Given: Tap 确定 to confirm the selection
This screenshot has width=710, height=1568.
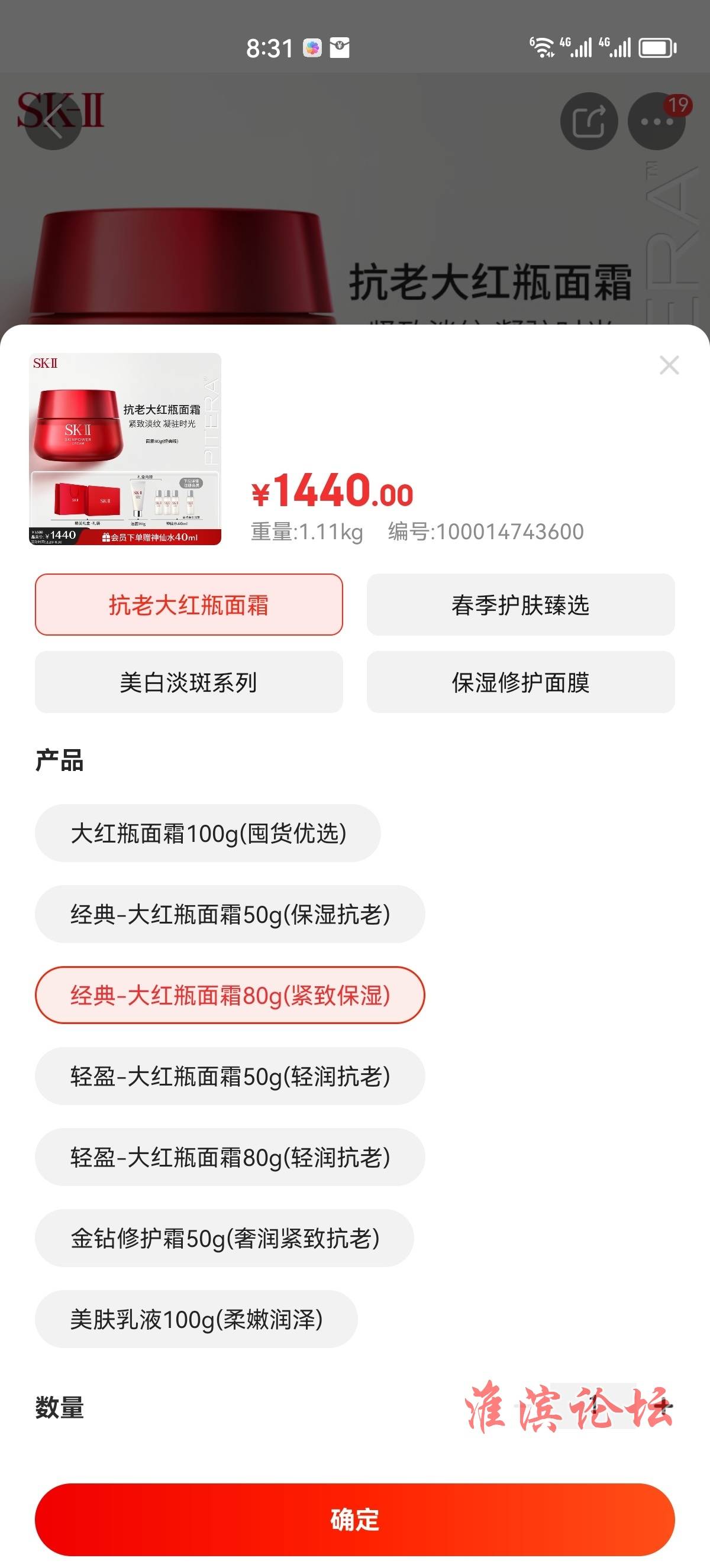Looking at the screenshot, I should point(354,1520).
